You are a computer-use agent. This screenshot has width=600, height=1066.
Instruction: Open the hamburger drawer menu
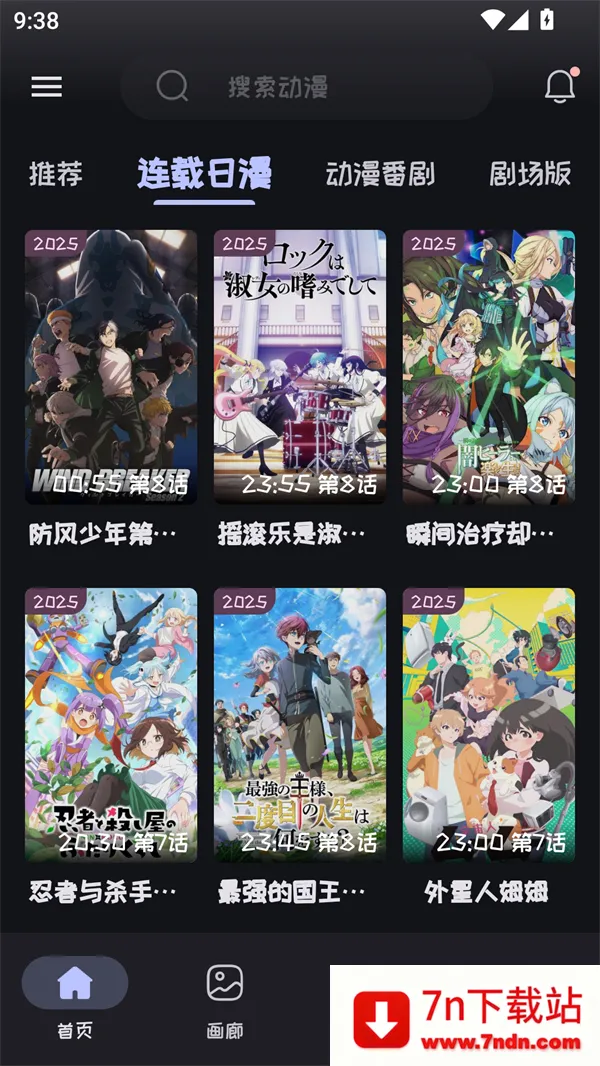[x=46, y=87]
